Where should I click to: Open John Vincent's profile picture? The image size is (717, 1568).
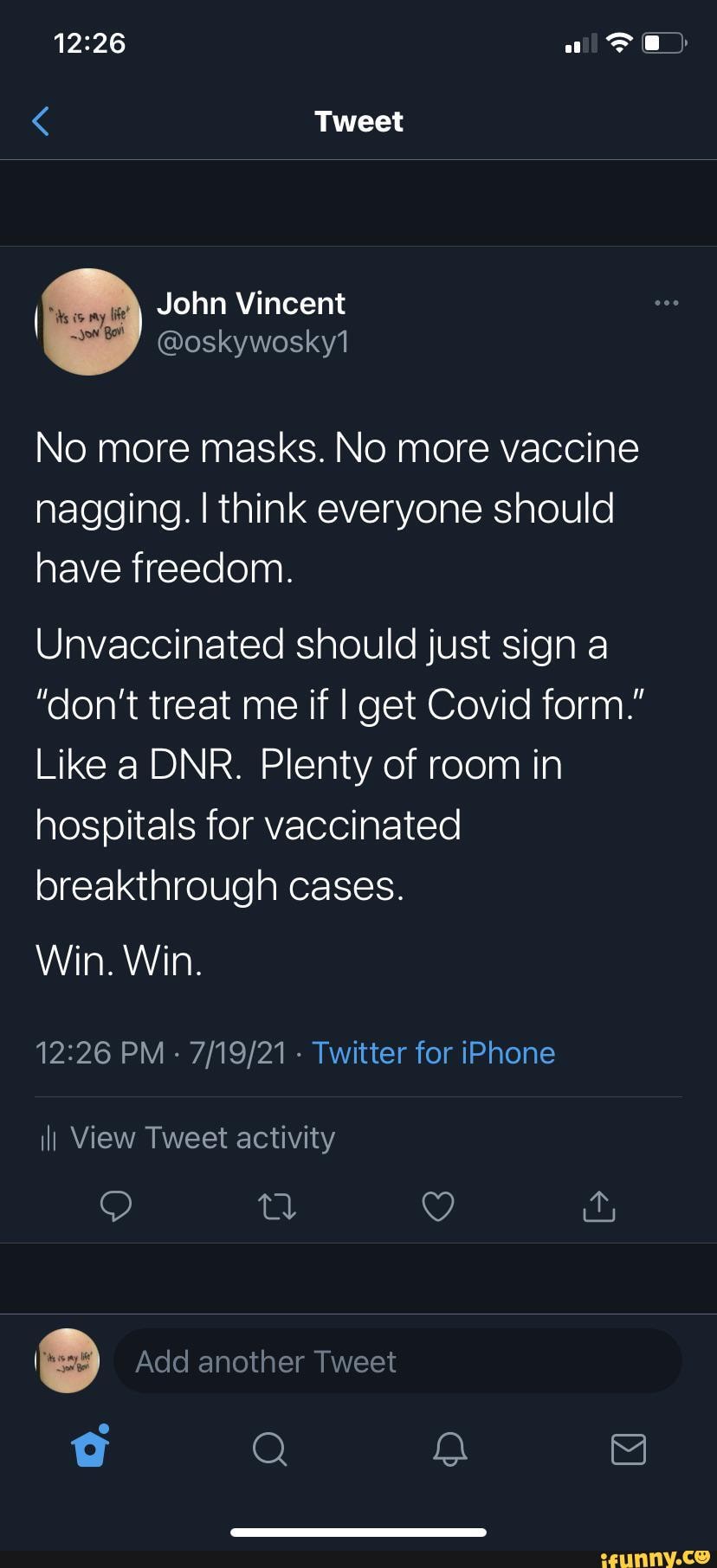tap(89, 322)
